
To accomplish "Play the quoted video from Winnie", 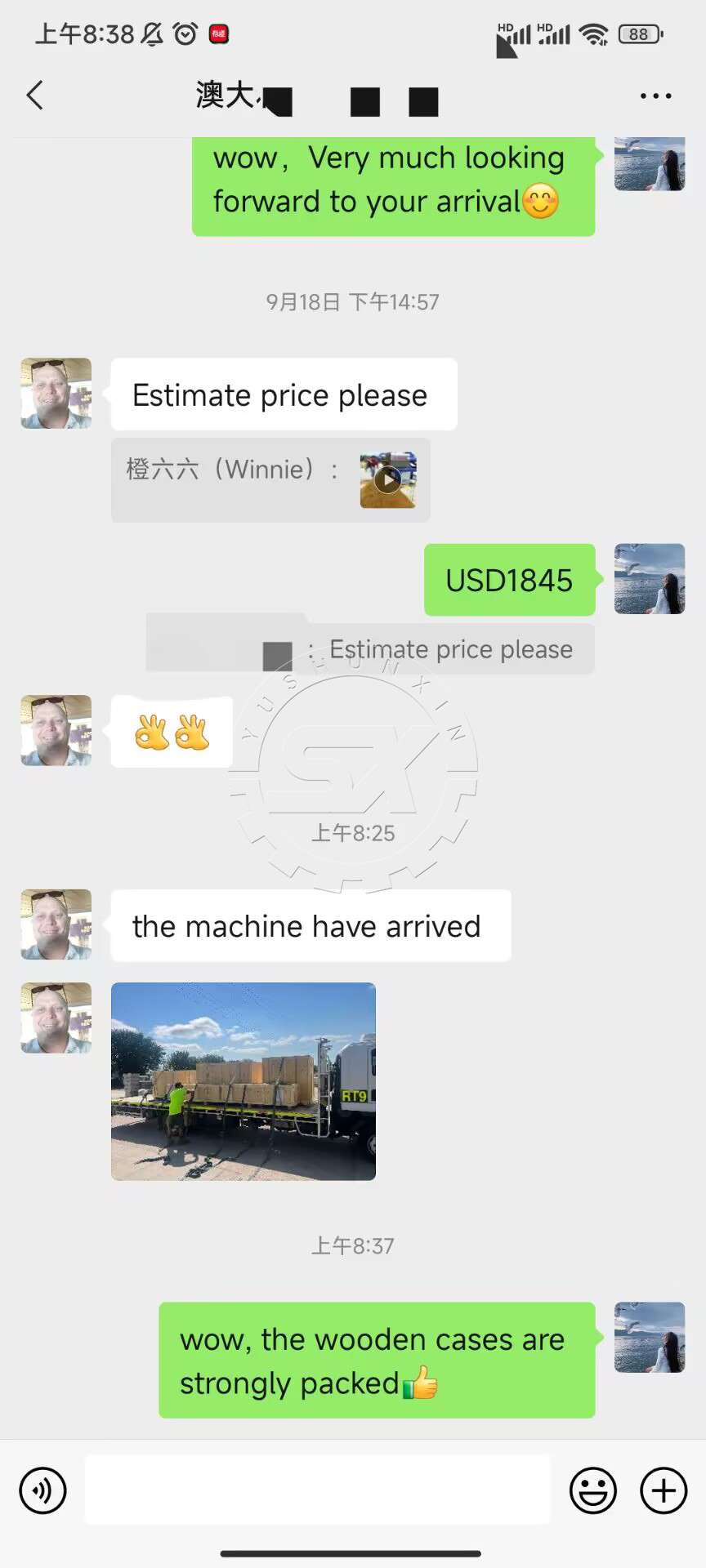I will (x=387, y=480).
